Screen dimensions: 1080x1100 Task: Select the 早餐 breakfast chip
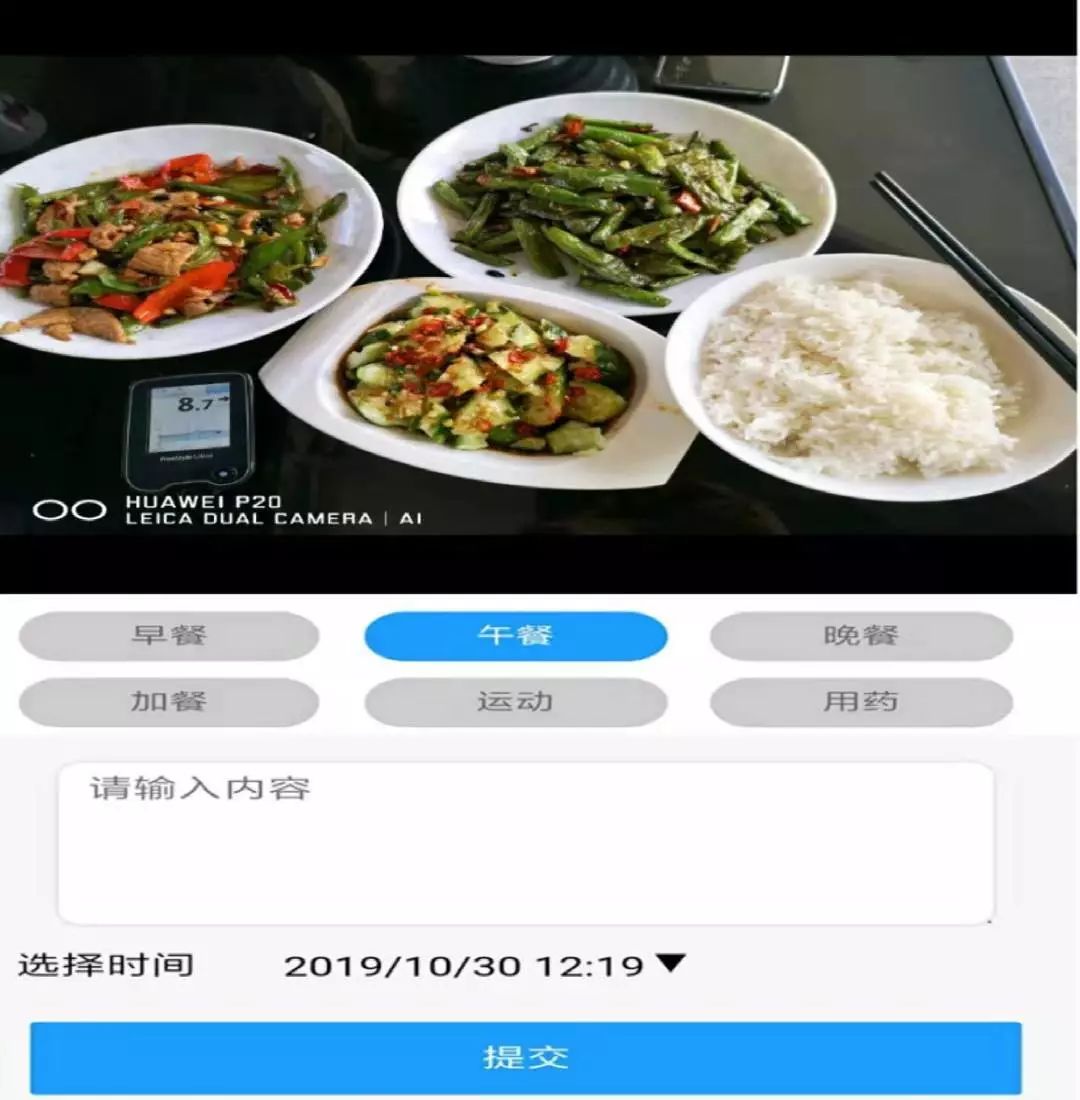click(x=168, y=636)
